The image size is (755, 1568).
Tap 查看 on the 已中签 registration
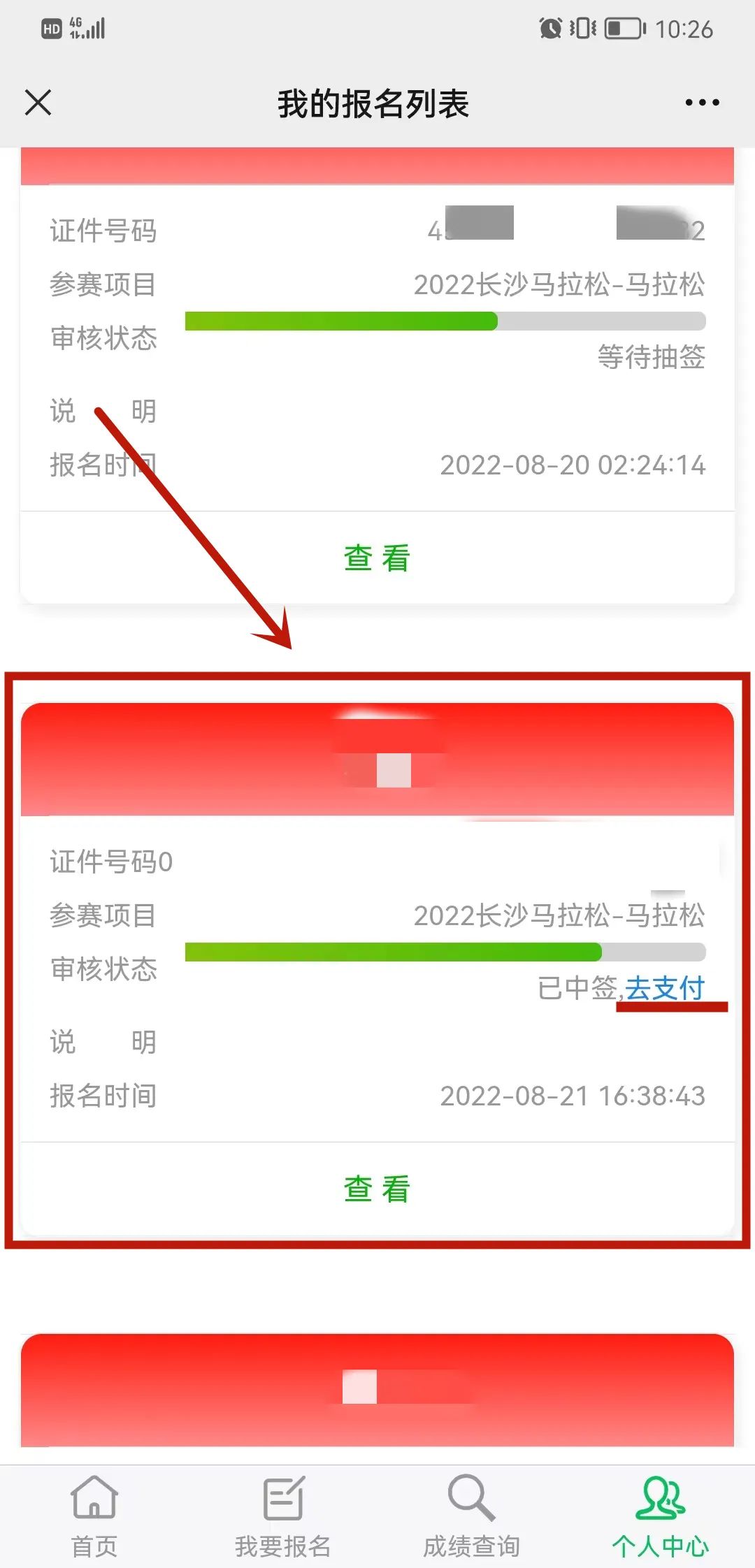[x=377, y=1189]
